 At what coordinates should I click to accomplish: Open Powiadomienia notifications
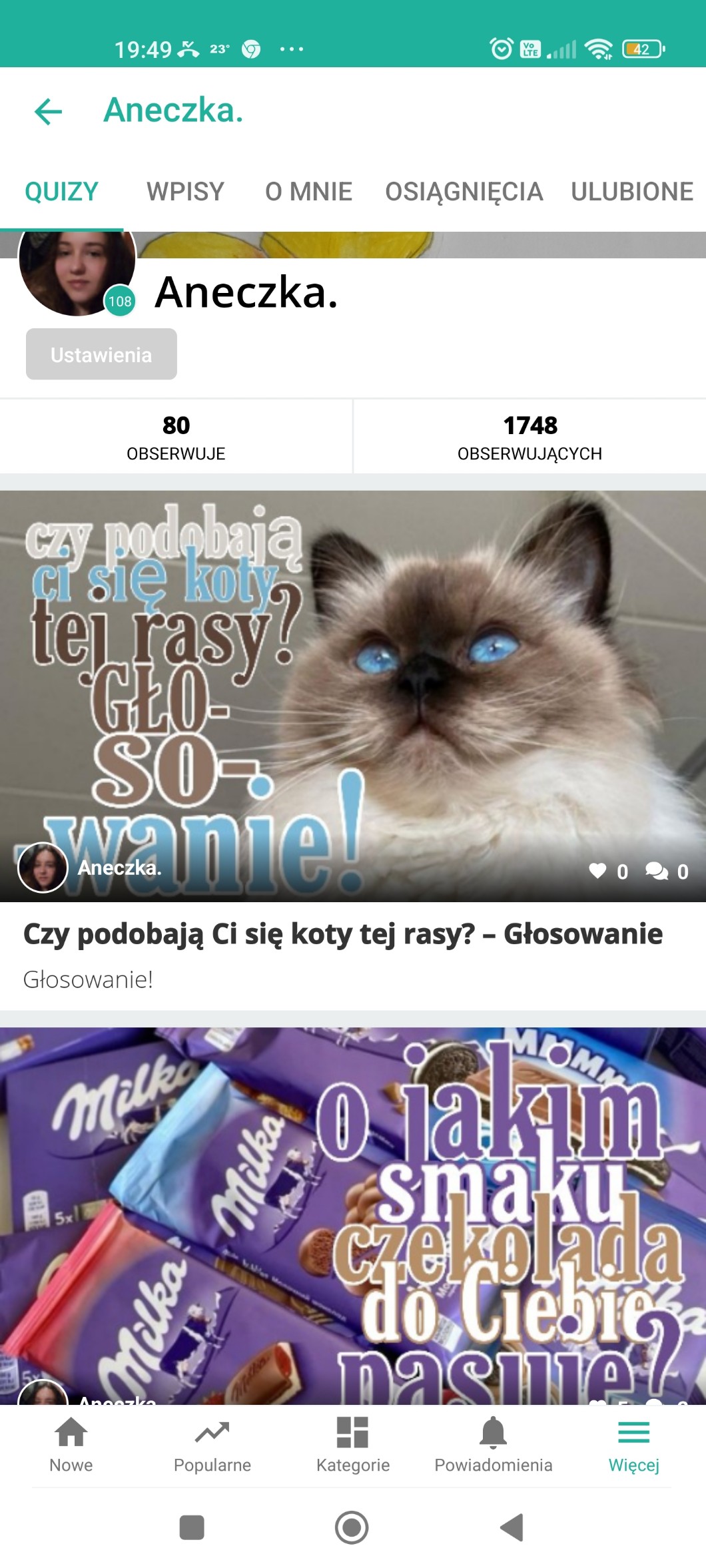coord(494,1444)
